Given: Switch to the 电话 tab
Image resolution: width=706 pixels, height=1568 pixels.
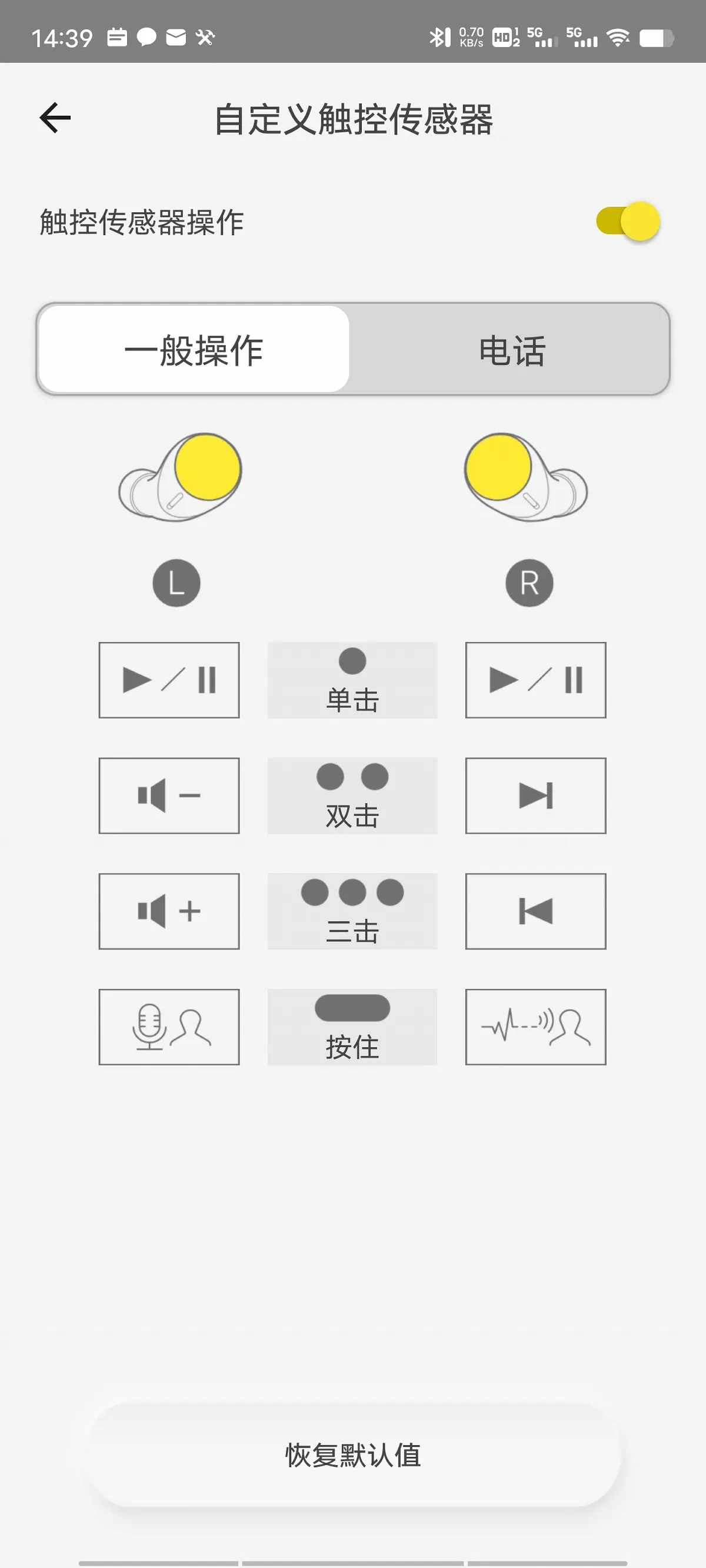Looking at the screenshot, I should click(511, 349).
